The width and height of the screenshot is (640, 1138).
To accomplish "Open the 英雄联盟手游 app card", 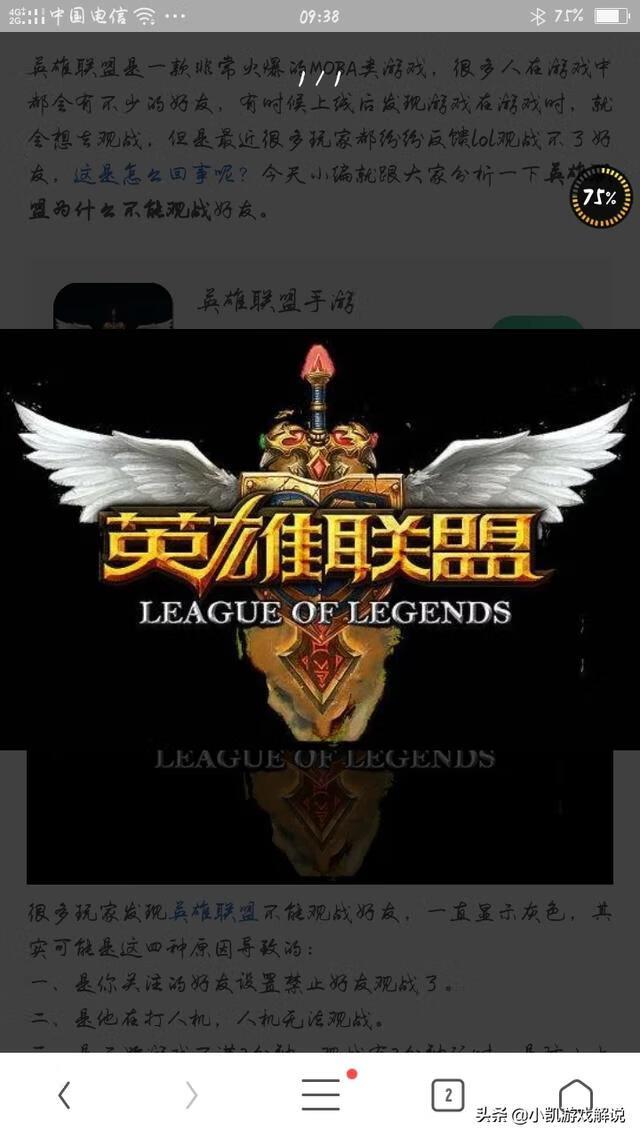I will (276, 301).
